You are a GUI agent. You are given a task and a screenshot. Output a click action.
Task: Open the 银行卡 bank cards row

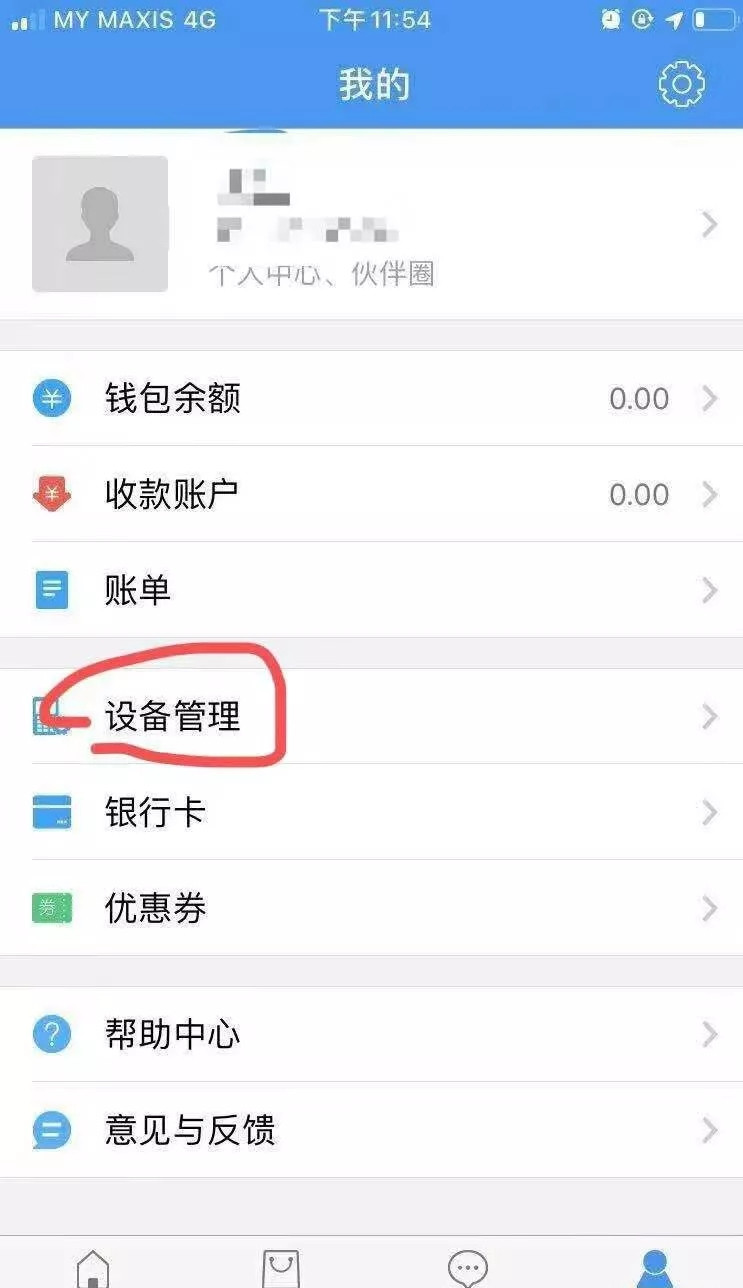(x=371, y=812)
